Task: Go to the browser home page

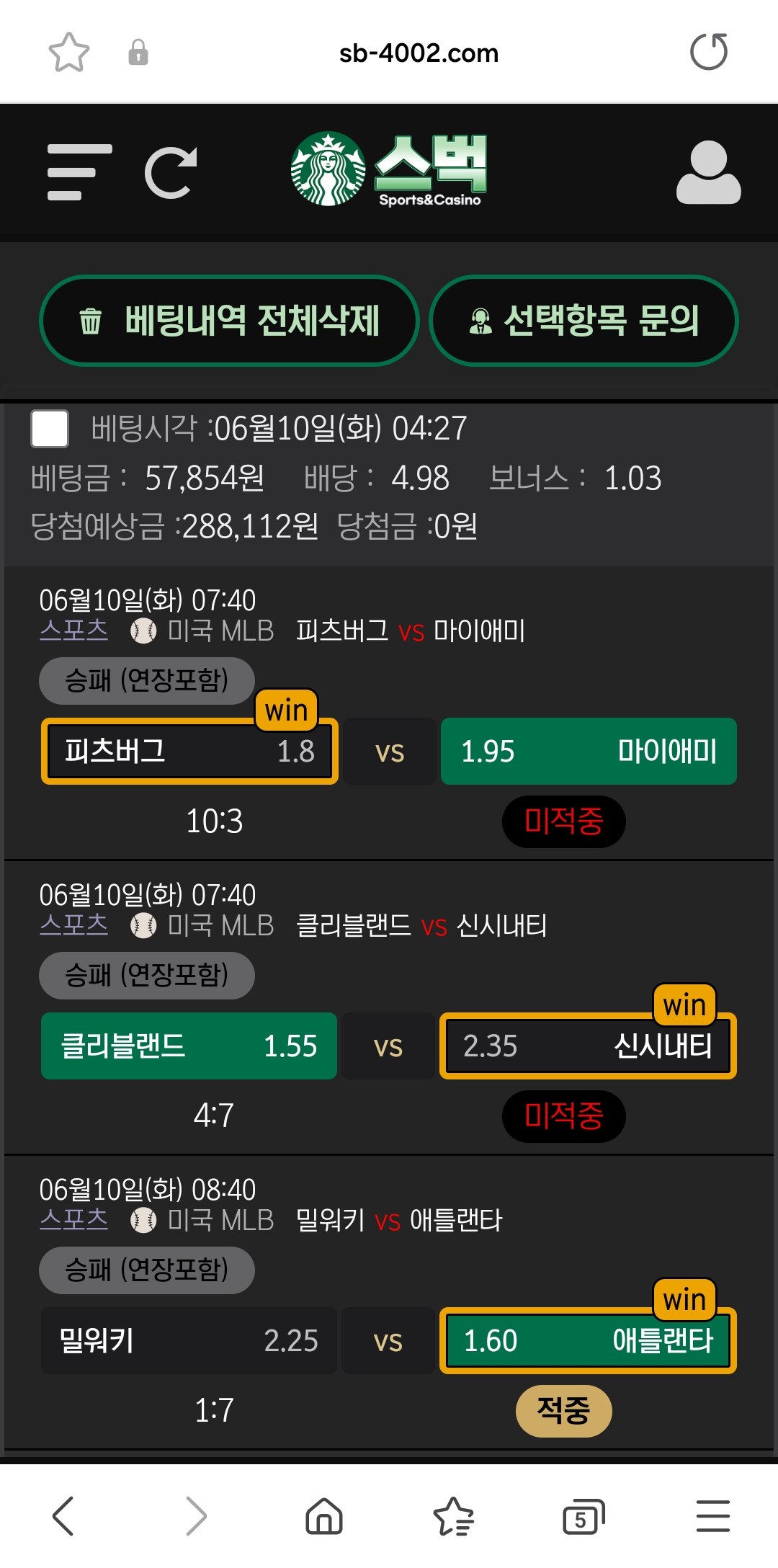Action: tap(324, 1515)
